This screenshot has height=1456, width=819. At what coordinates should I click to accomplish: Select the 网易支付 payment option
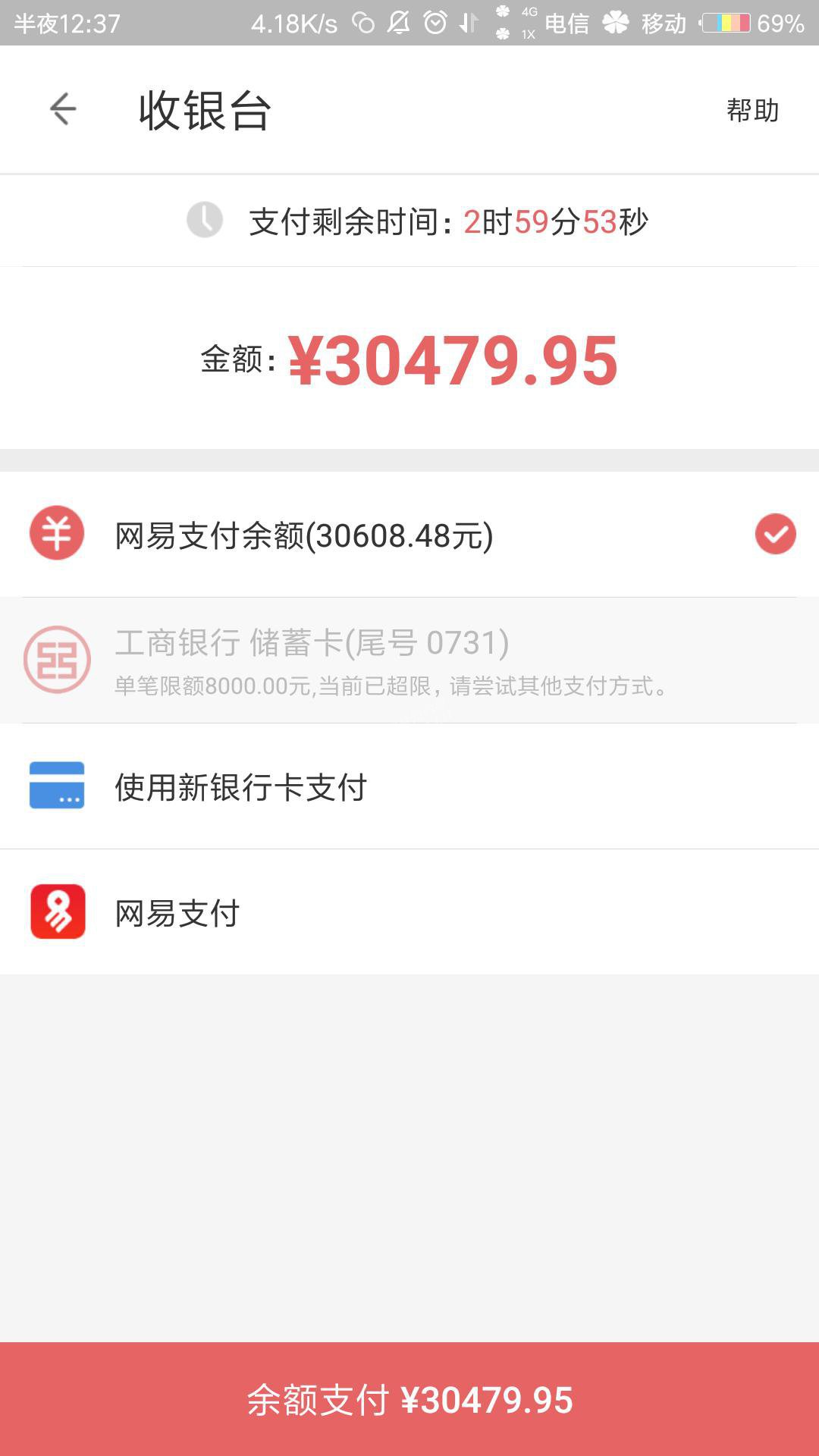pyautogui.click(x=409, y=912)
